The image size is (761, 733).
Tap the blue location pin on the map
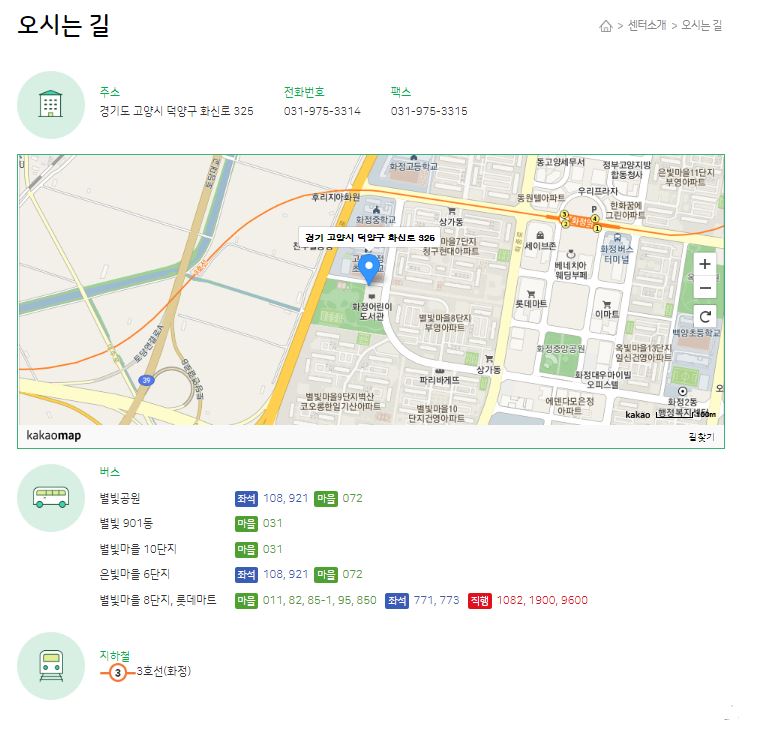click(x=370, y=268)
